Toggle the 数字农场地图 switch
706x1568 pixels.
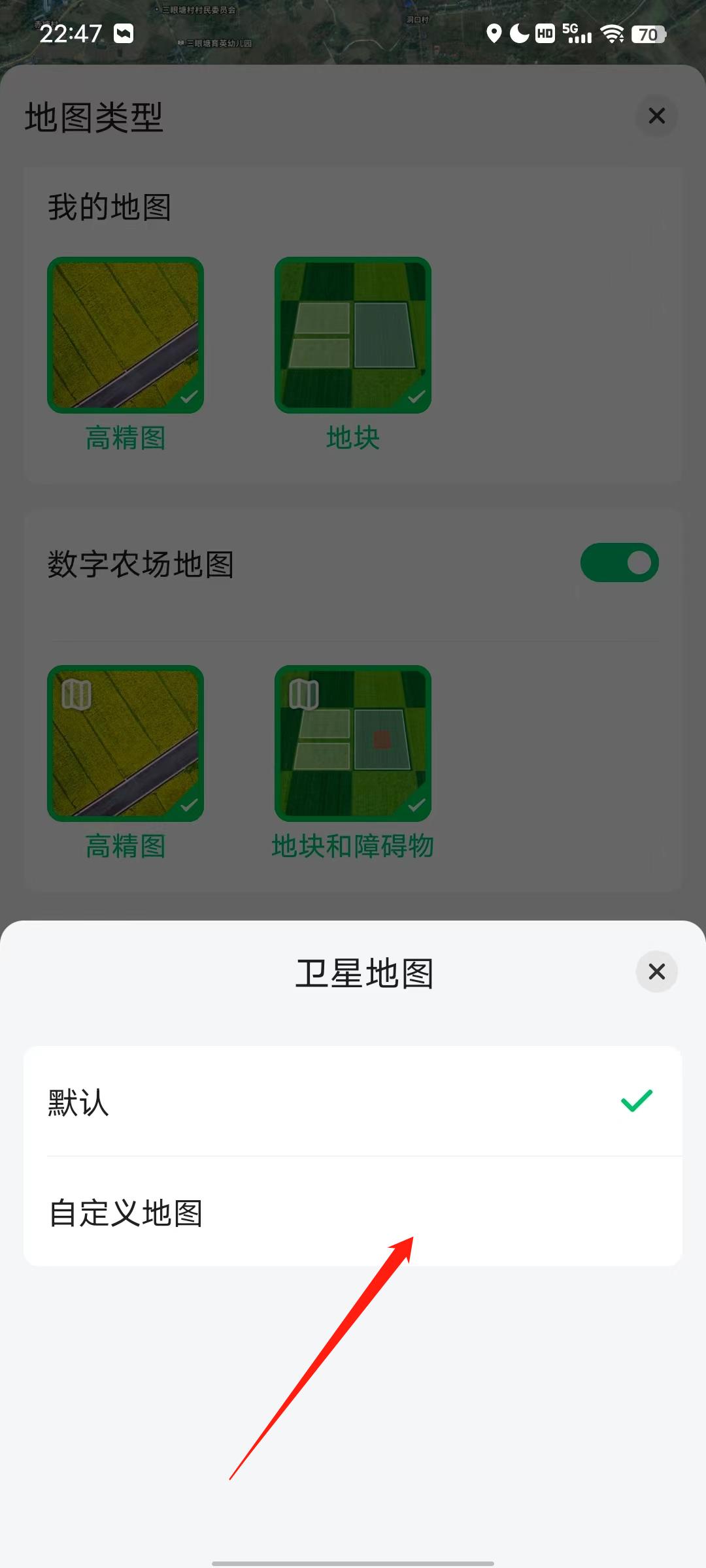619,563
